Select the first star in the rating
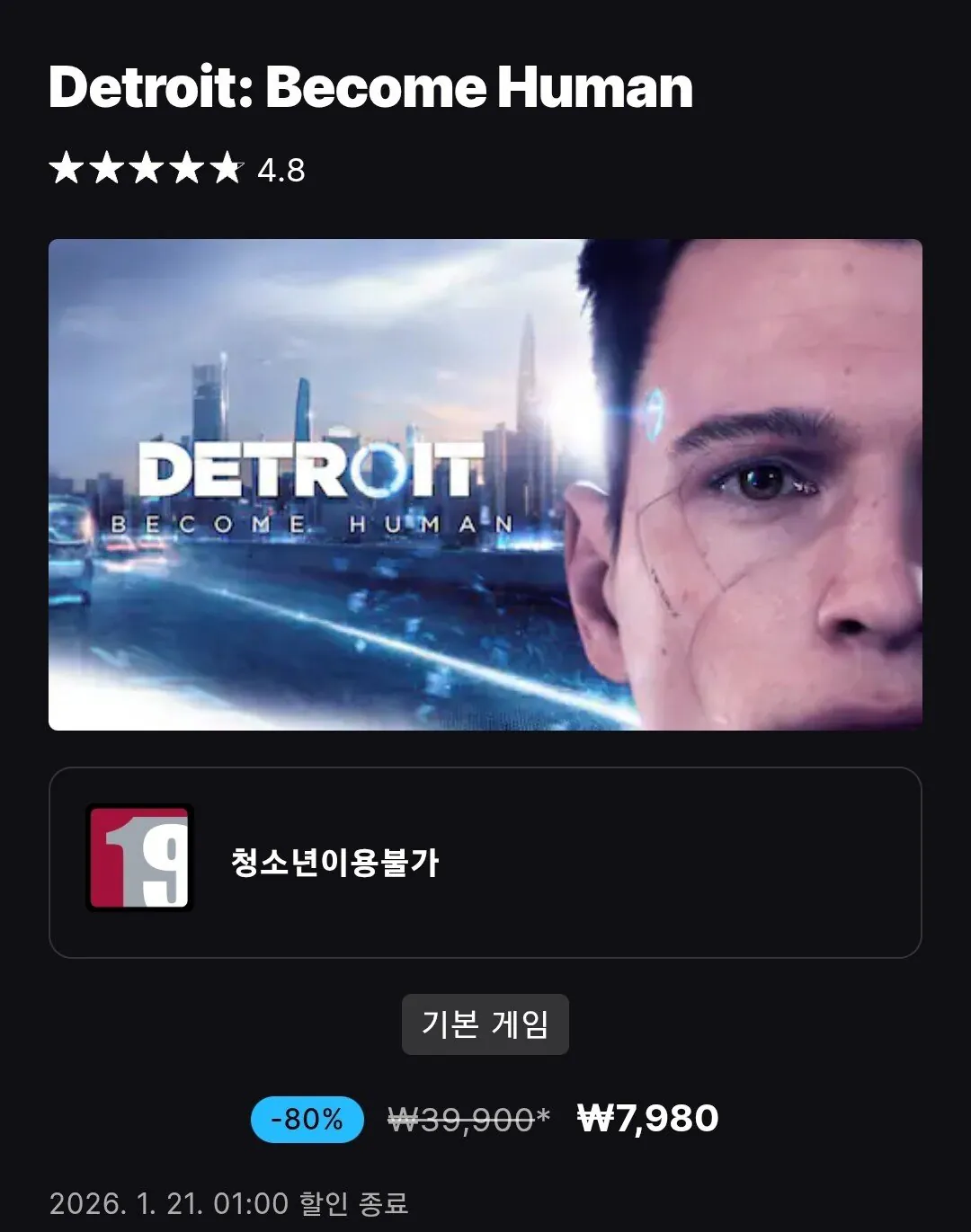The width and height of the screenshot is (971, 1232). click(x=67, y=169)
